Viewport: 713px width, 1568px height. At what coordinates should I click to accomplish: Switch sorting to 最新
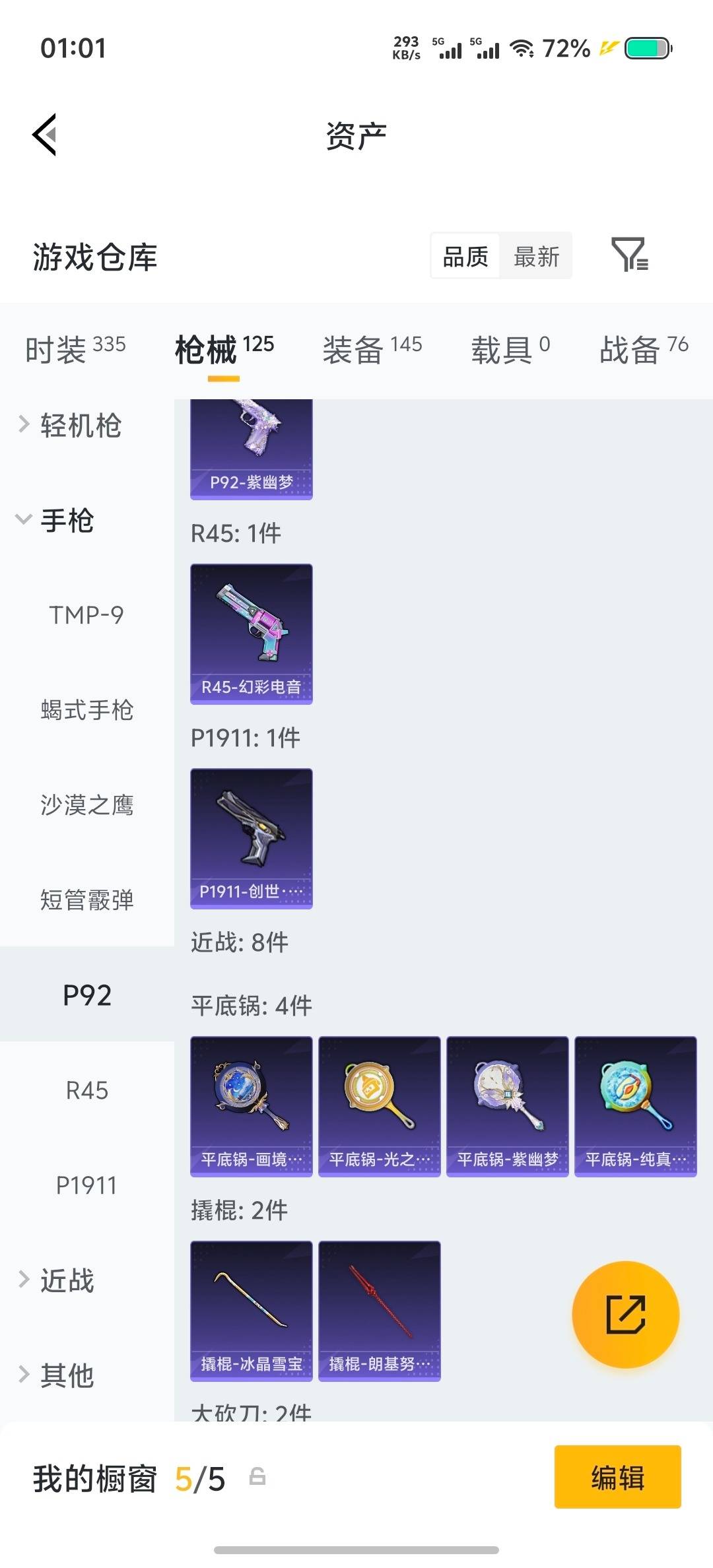point(537,256)
